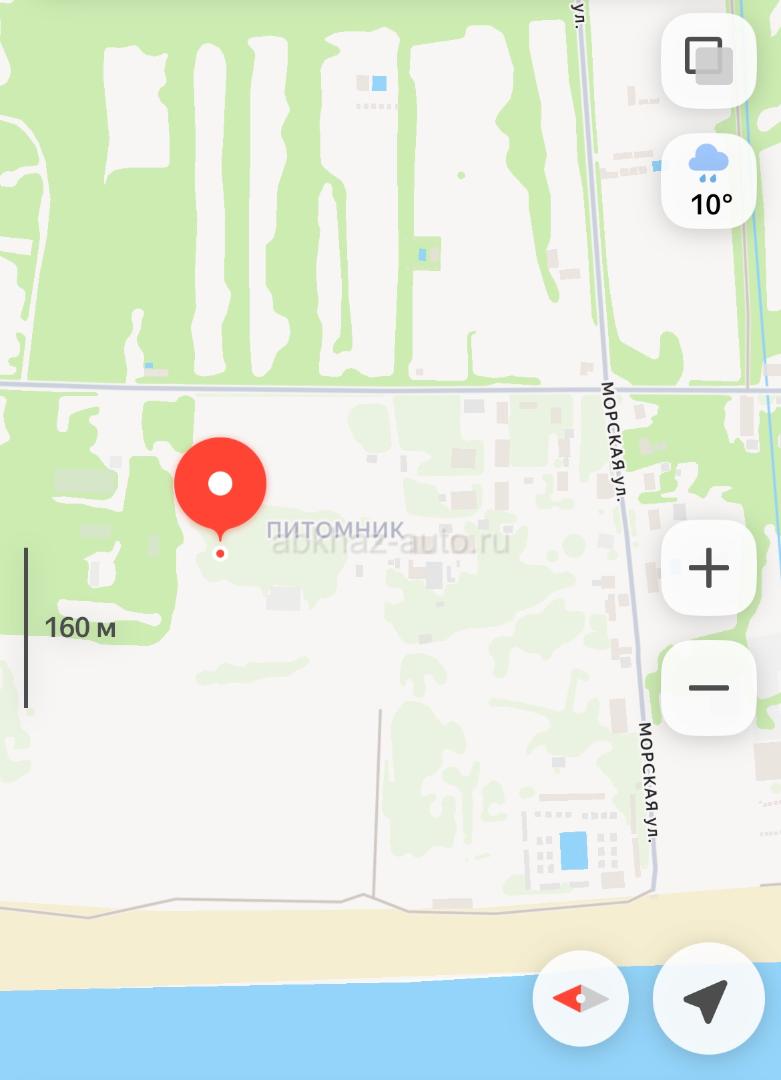Open the map layers button

point(708,59)
